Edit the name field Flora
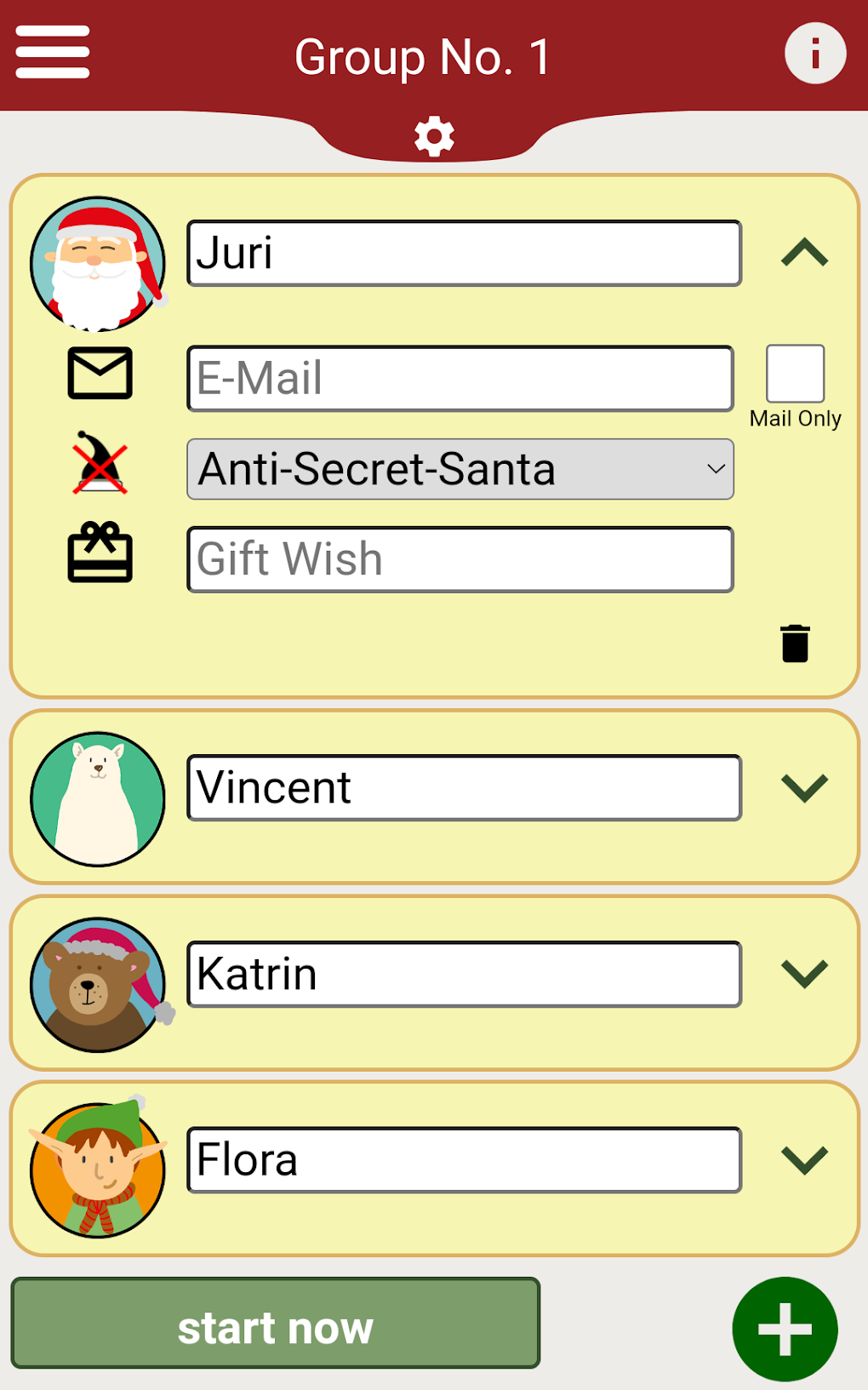This screenshot has width=868, height=1390. pos(464,1160)
